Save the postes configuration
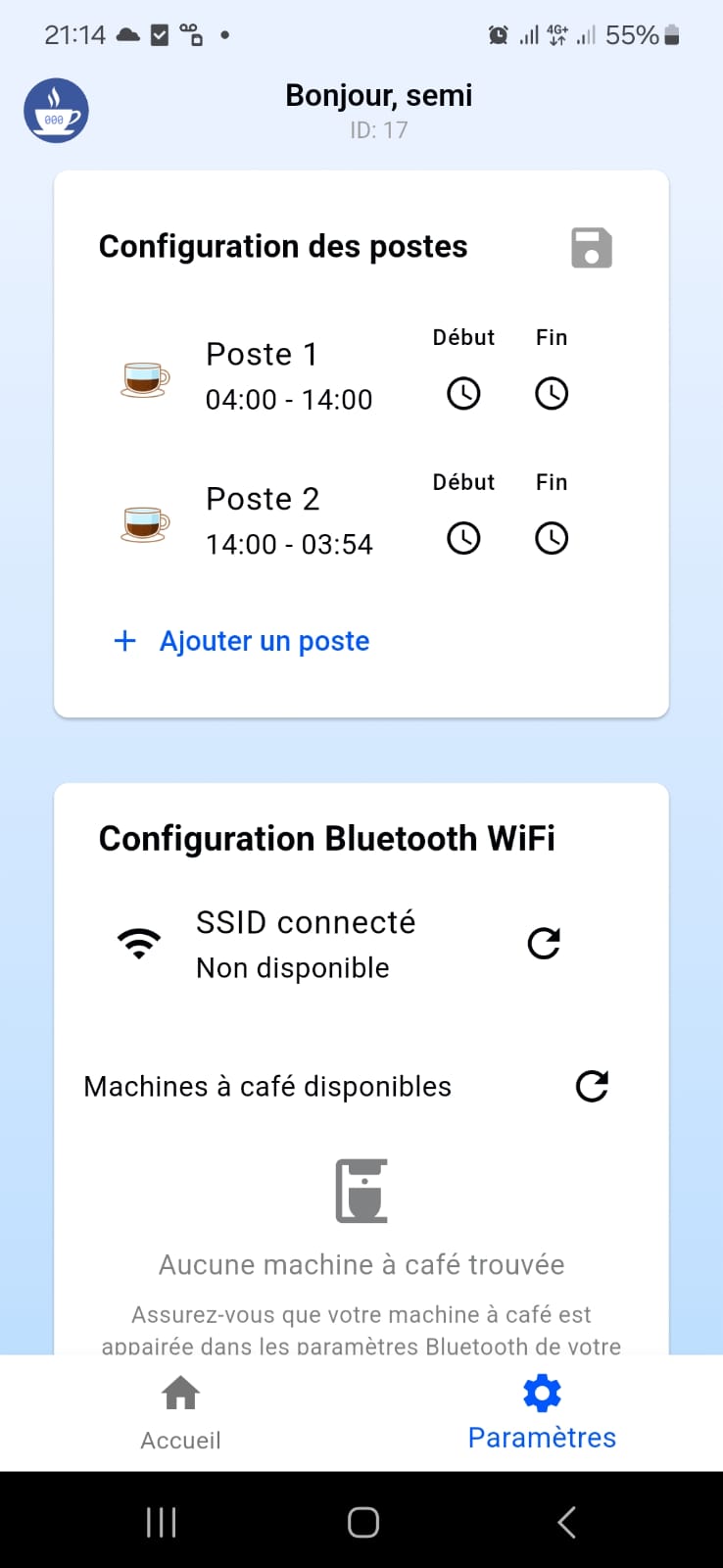Screen dimensions: 723x1568 click(x=592, y=248)
